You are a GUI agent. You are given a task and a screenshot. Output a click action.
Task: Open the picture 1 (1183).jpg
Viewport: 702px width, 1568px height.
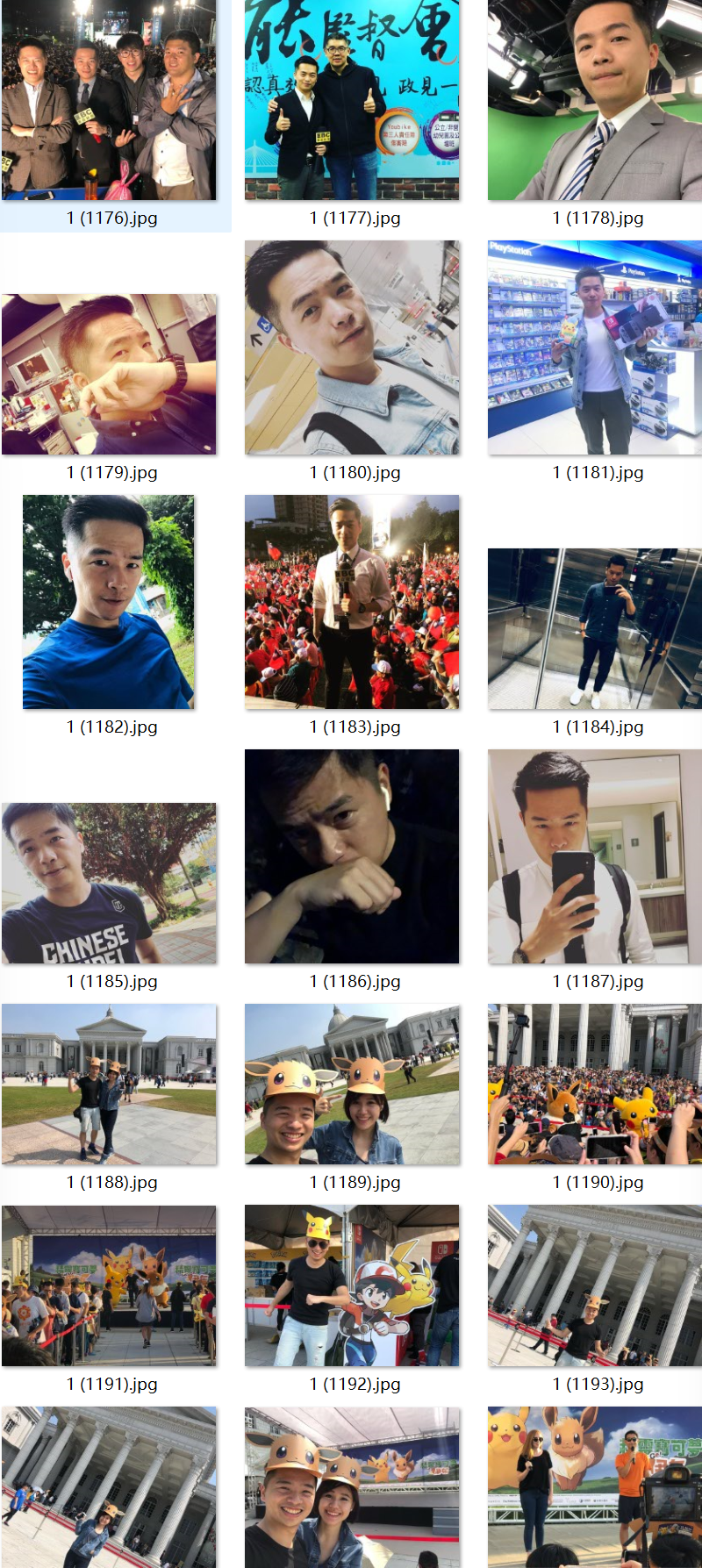pos(352,602)
